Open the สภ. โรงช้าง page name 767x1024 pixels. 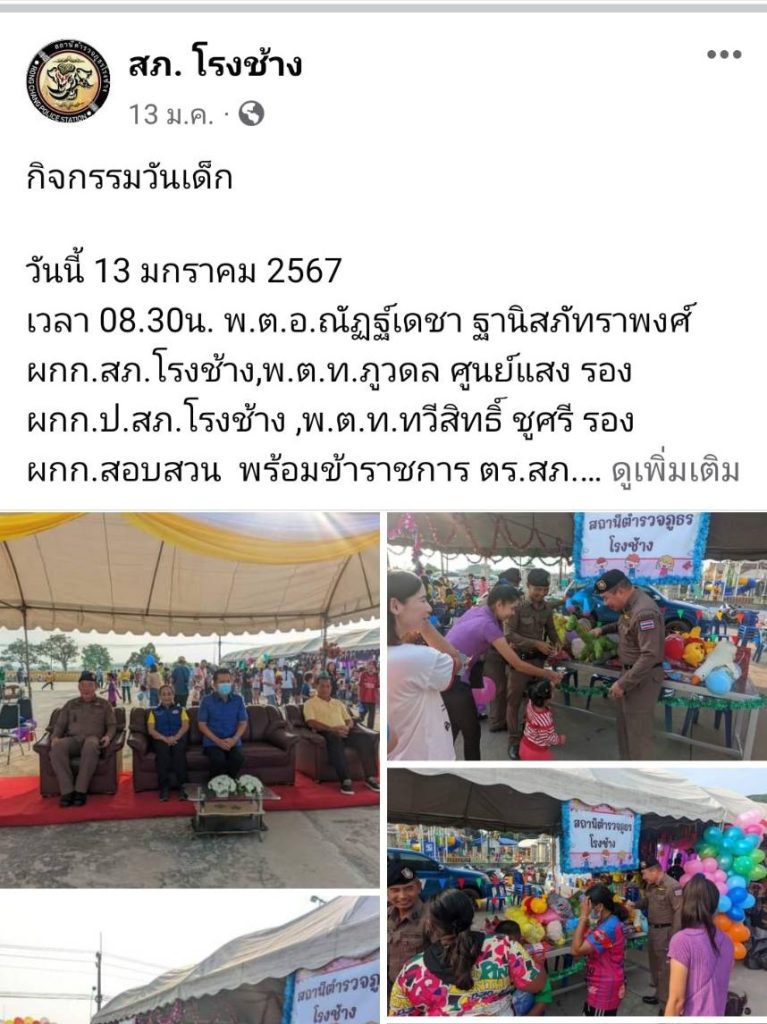tap(215, 66)
